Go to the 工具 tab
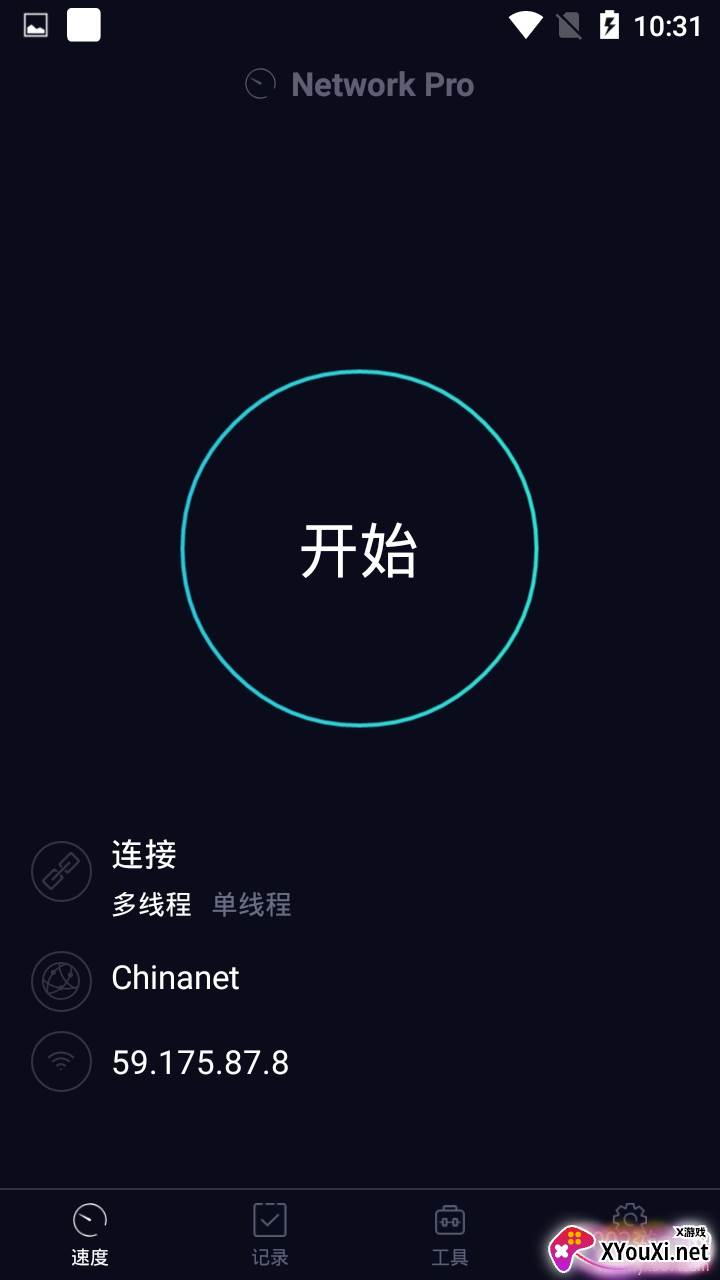This screenshot has width=720, height=1280. click(450, 1235)
